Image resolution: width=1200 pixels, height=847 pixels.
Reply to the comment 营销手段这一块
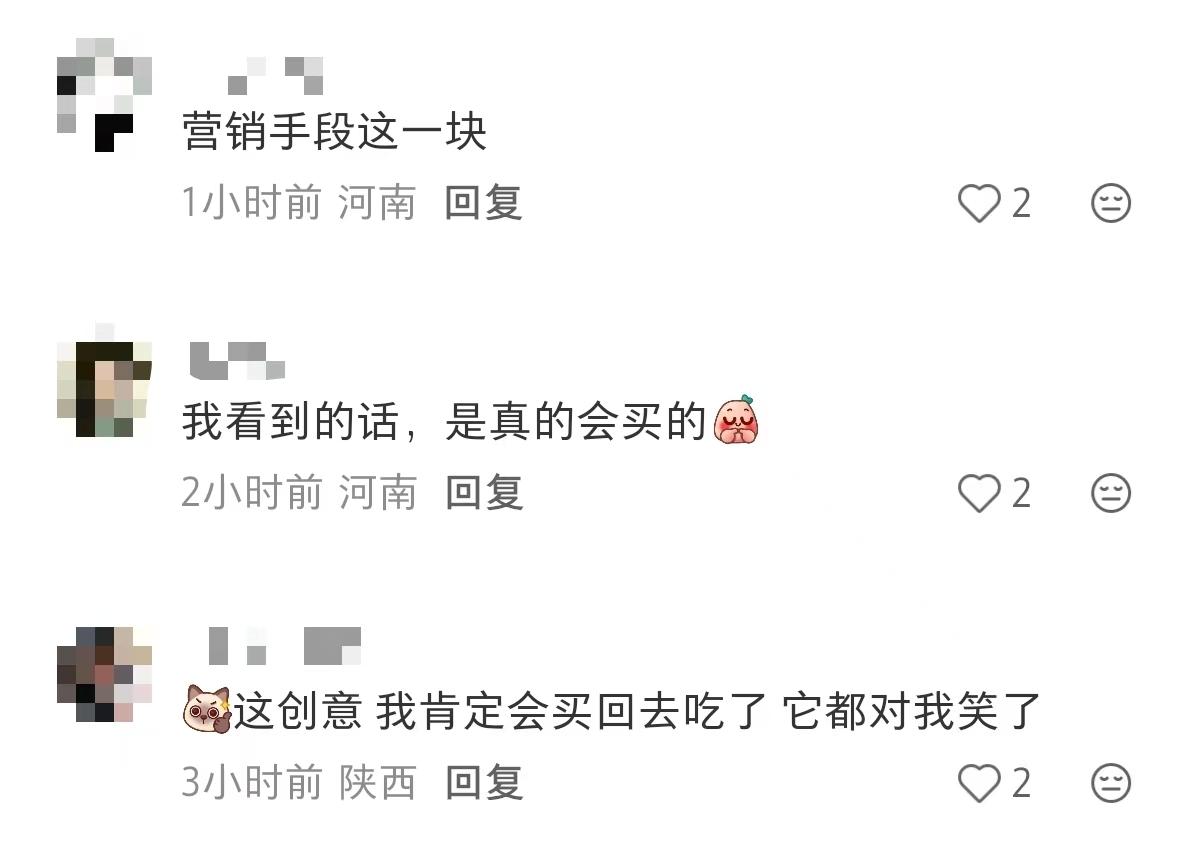point(483,203)
